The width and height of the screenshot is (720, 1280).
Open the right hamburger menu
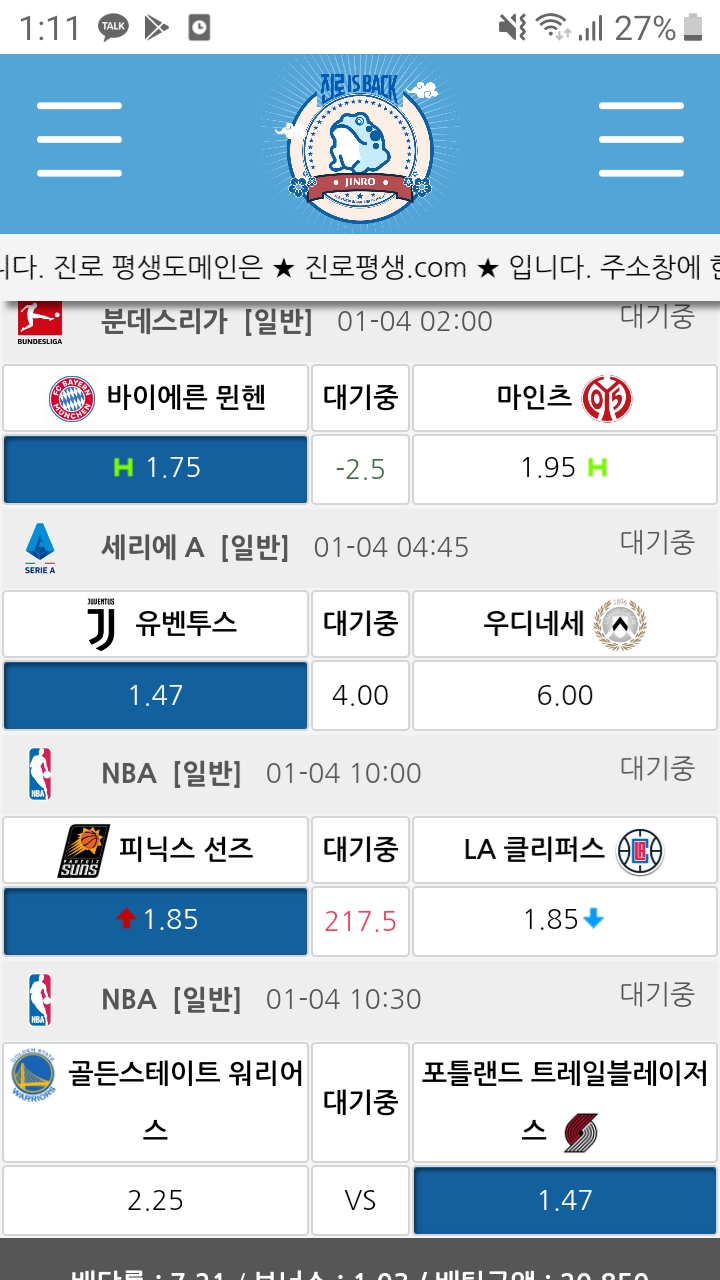point(641,139)
